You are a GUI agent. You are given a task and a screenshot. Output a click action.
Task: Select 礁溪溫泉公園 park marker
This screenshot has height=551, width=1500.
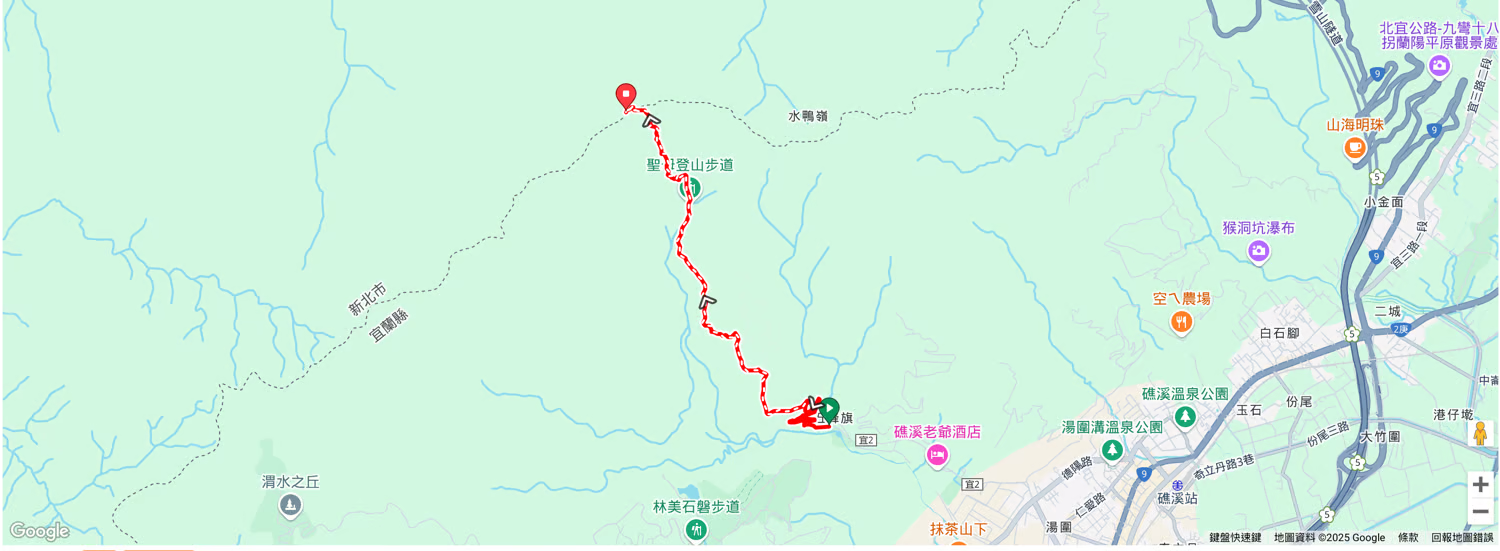pyautogui.click(x=1185, y=416)
